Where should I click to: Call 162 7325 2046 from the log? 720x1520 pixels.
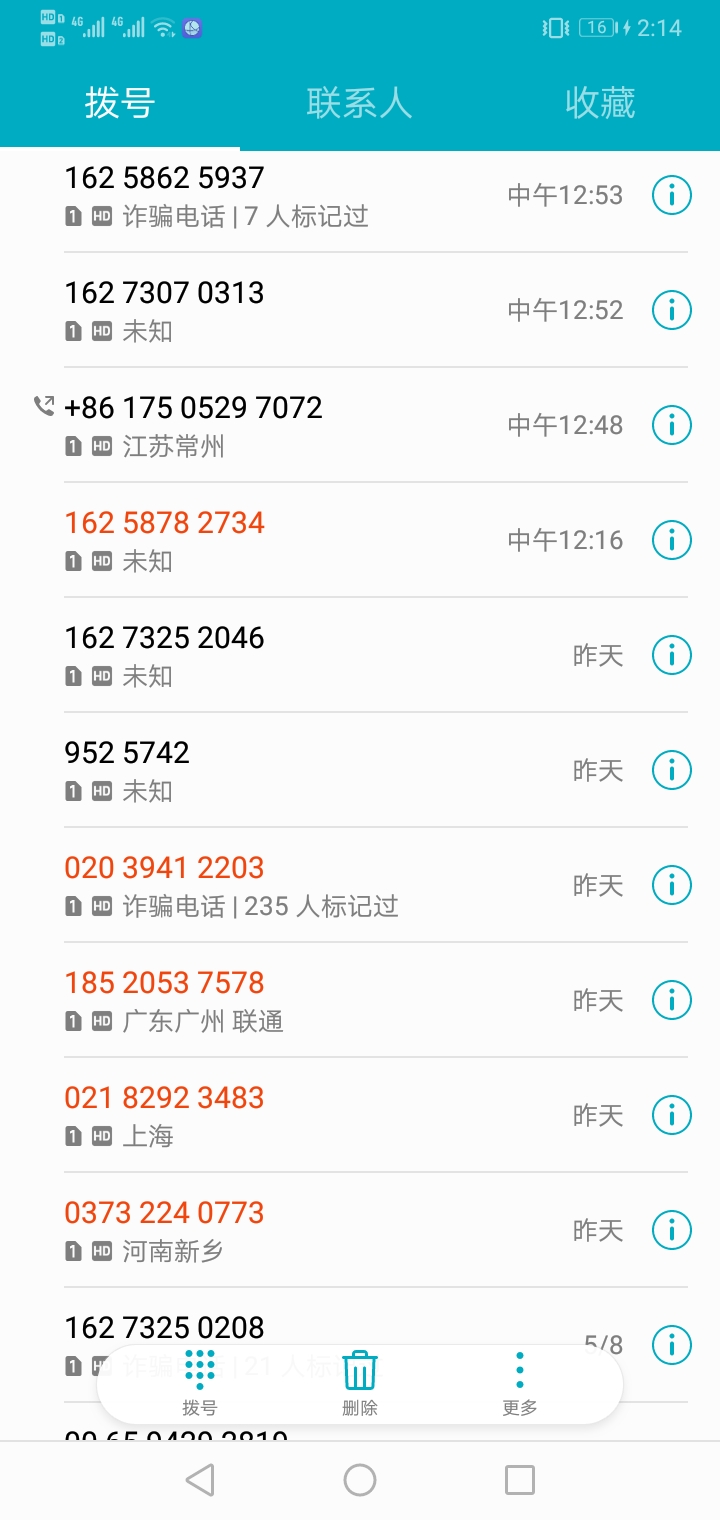click(x=330, y=655)
